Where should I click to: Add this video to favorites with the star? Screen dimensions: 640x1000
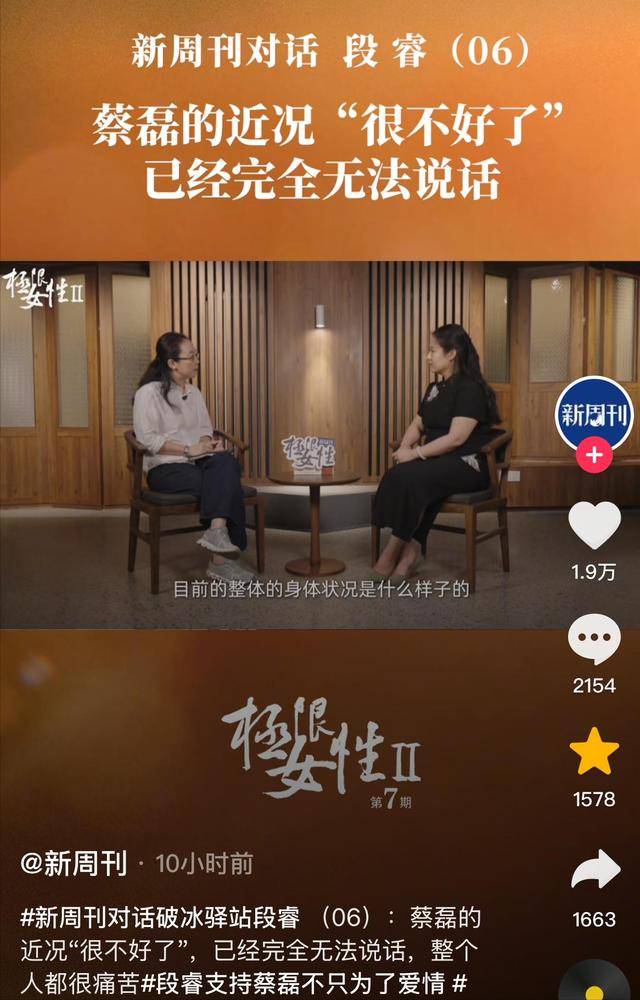595,753
